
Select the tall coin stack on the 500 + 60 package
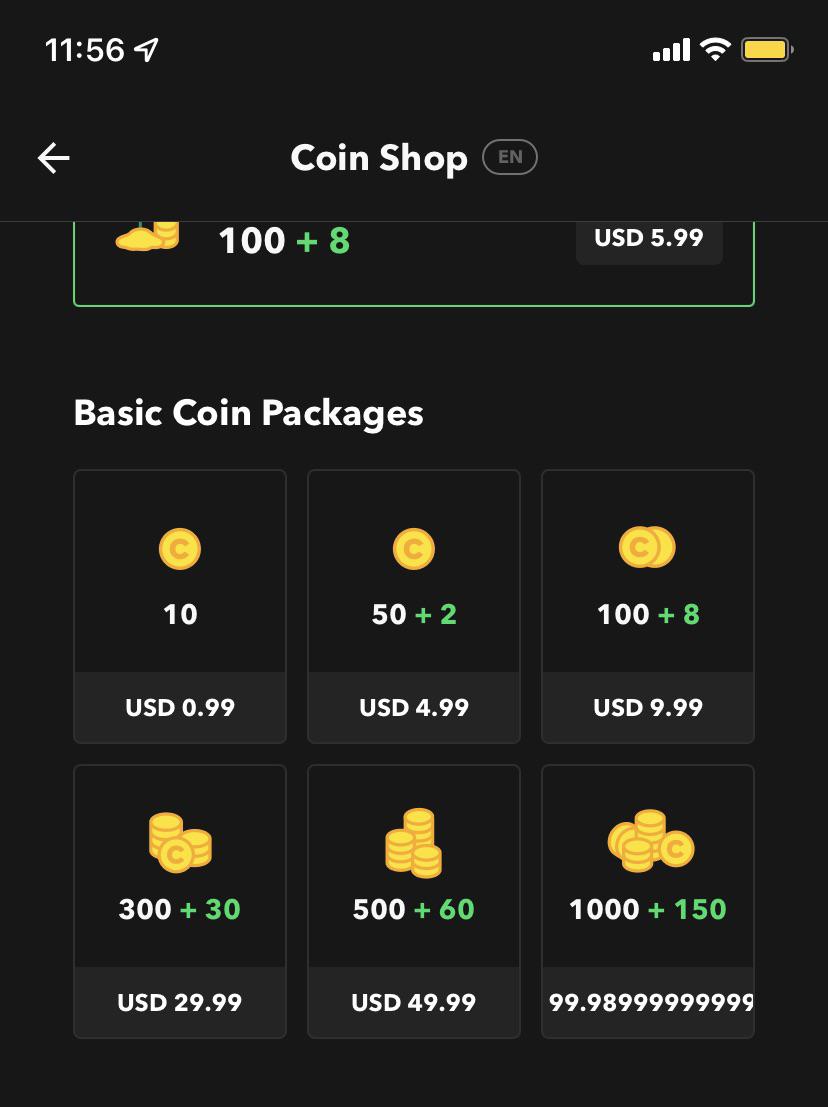tap(414, 843)
